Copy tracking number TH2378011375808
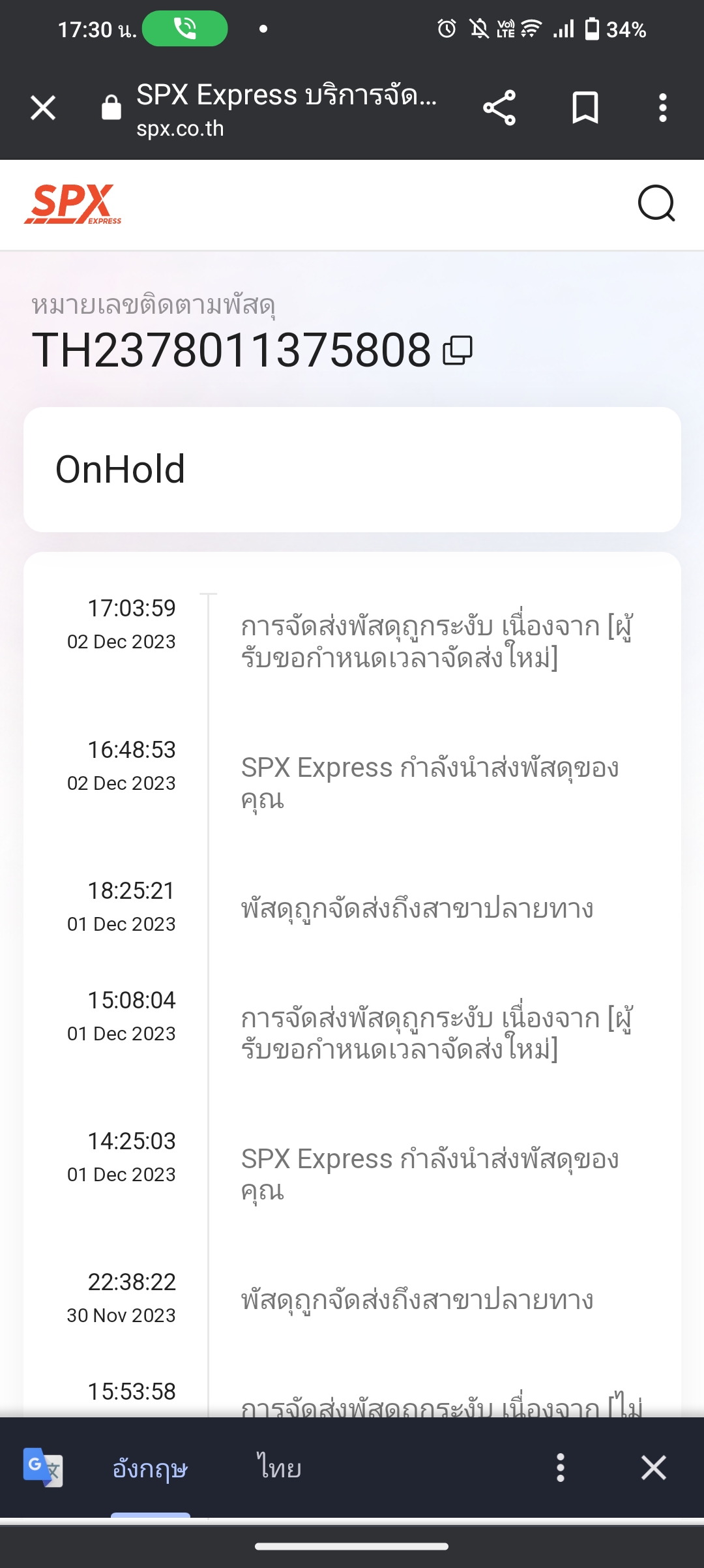 [x=458, y=350]
